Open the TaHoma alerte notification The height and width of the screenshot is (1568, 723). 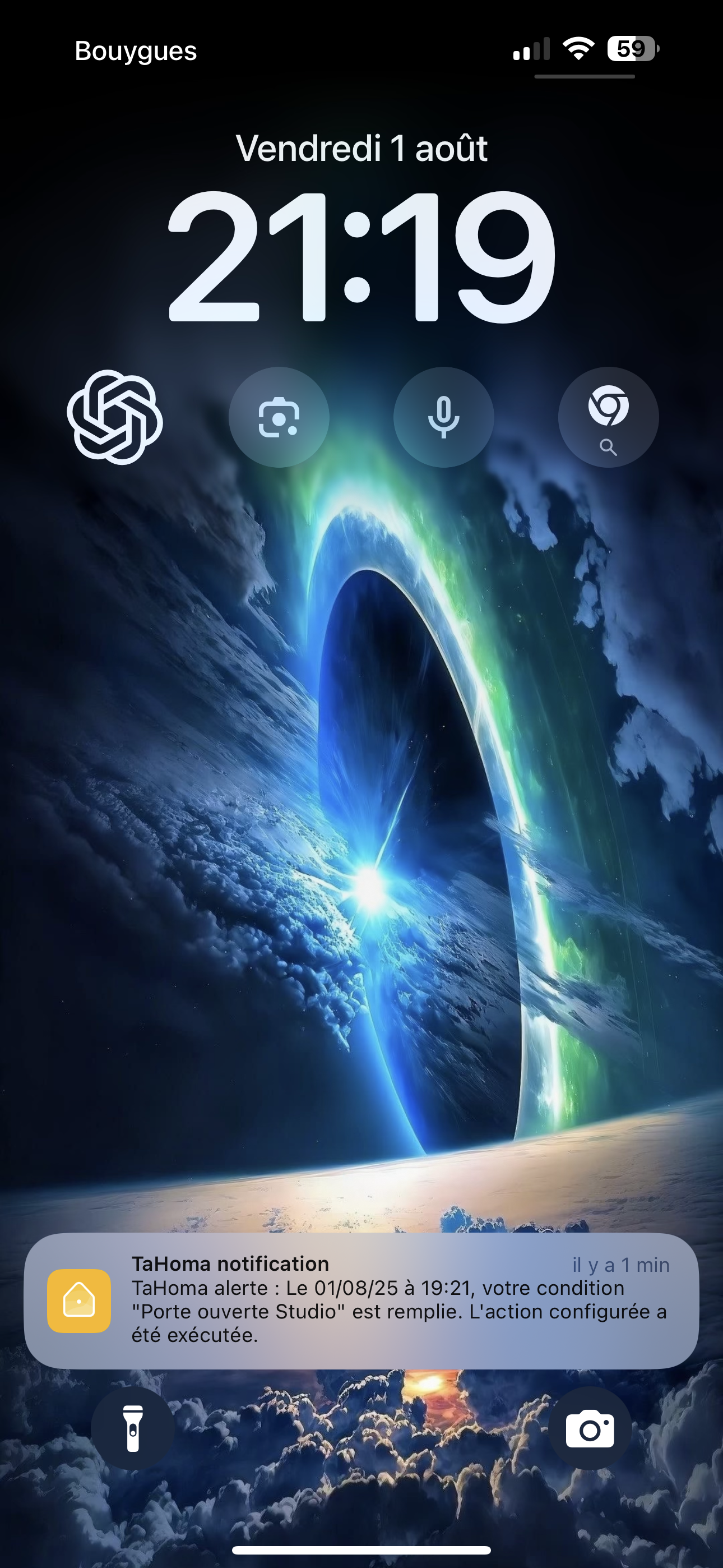[x=361, y=1301]
